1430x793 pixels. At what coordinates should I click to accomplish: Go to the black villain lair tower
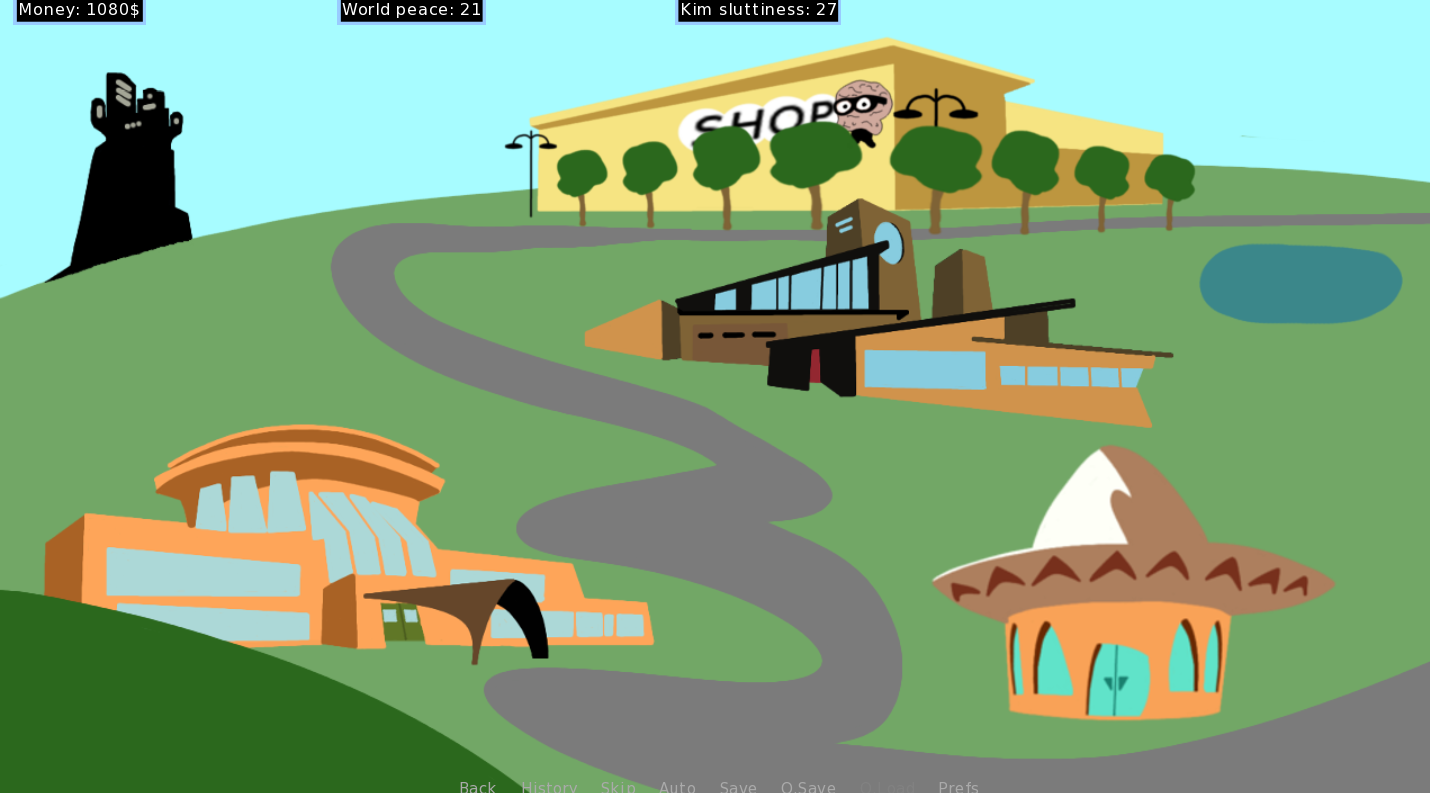[x=130, y=180]
